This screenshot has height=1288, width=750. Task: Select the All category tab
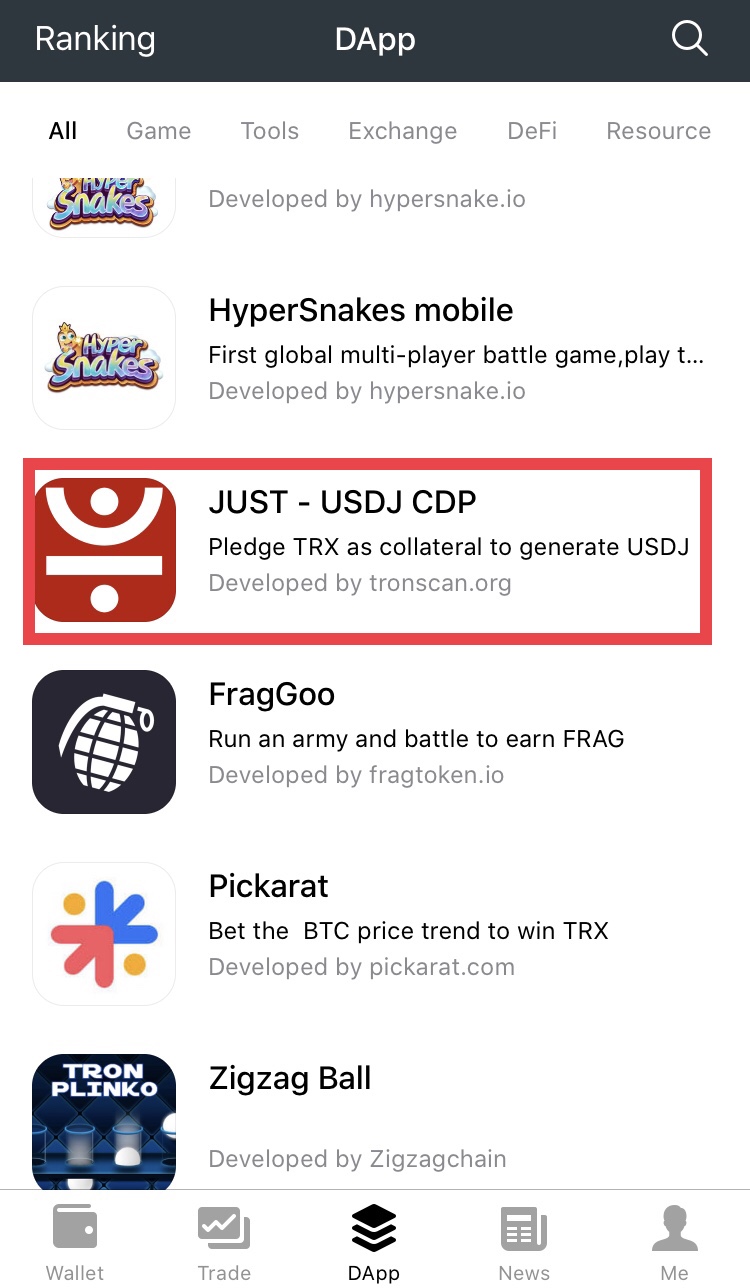[x=63, y=131]
